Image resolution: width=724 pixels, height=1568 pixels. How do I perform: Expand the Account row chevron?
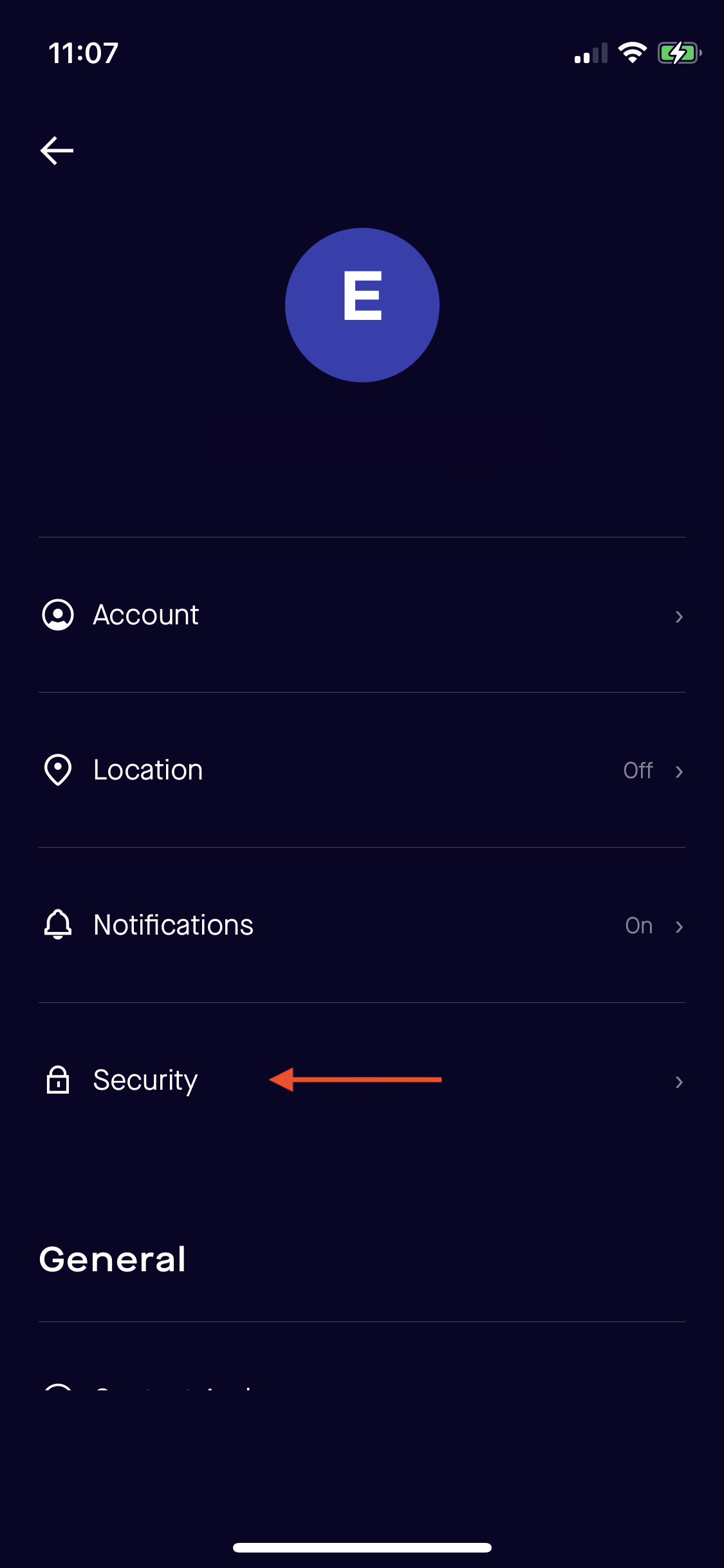click(680, 617)
